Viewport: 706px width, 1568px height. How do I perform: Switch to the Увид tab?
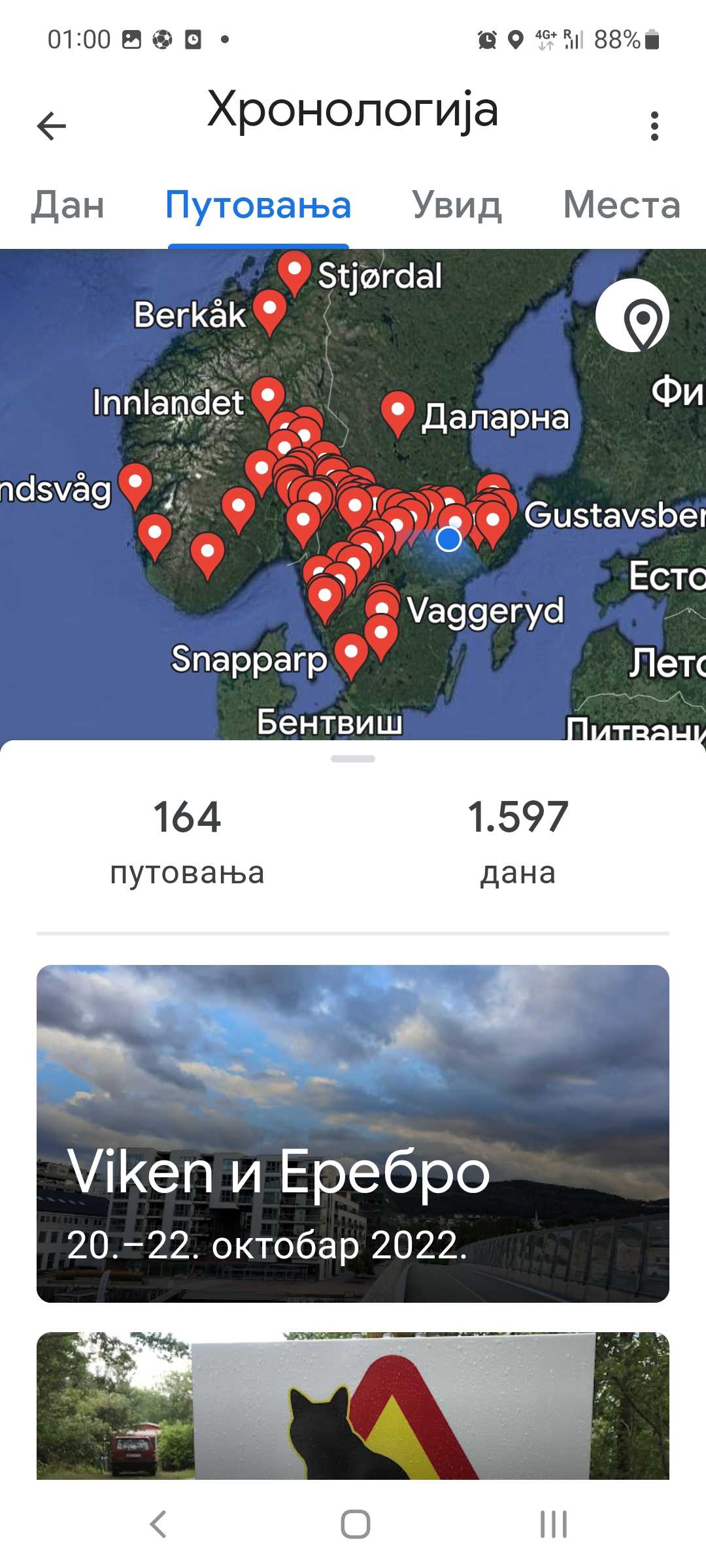click(x=456, y=205)
